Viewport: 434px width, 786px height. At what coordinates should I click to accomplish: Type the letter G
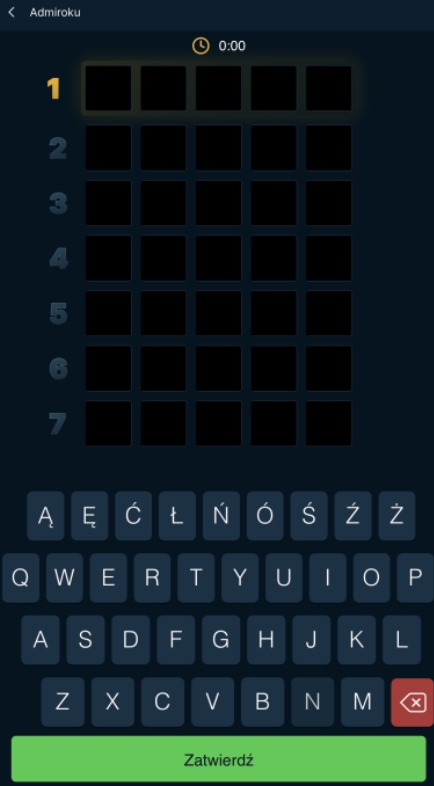(221, 640)
